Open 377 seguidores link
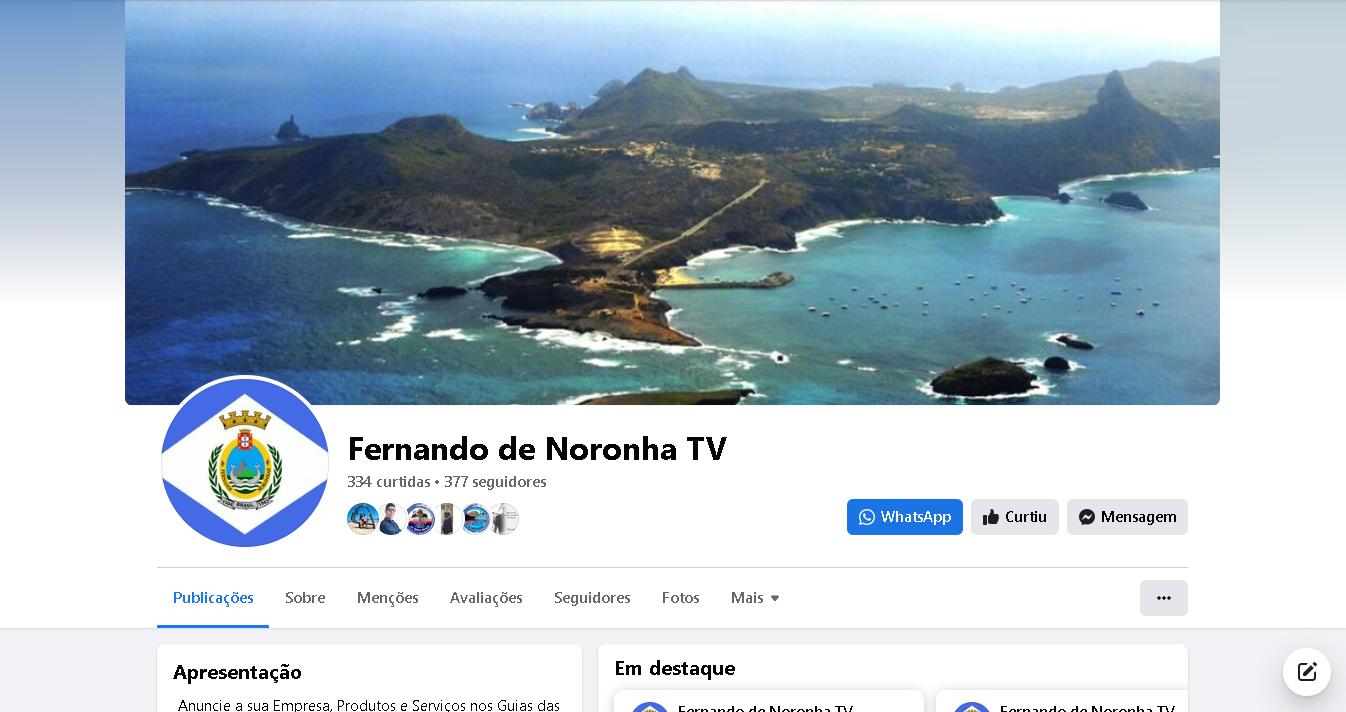 pyautogui.click(x=495, y=482)
